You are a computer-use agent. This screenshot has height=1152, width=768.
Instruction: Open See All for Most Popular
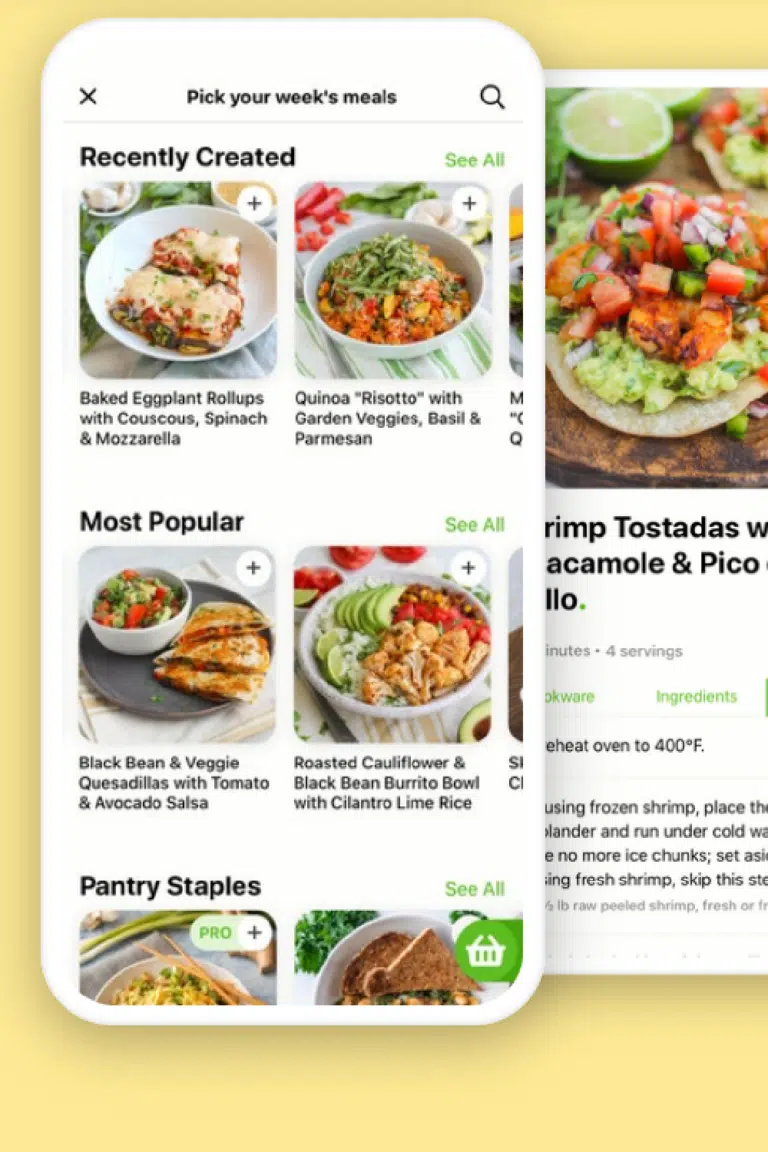tap(474, 524)
